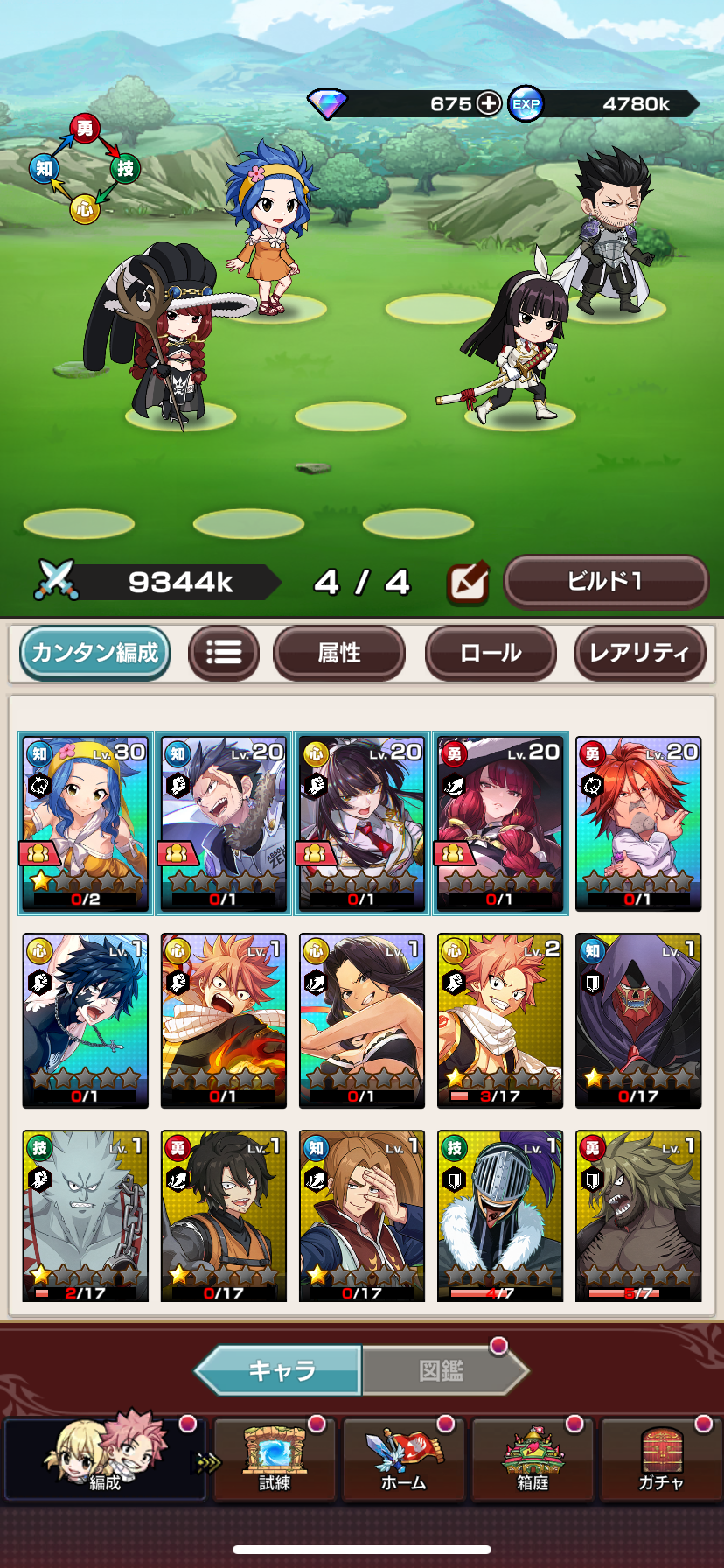Open the 箱庭 section

click(533, 1459)
